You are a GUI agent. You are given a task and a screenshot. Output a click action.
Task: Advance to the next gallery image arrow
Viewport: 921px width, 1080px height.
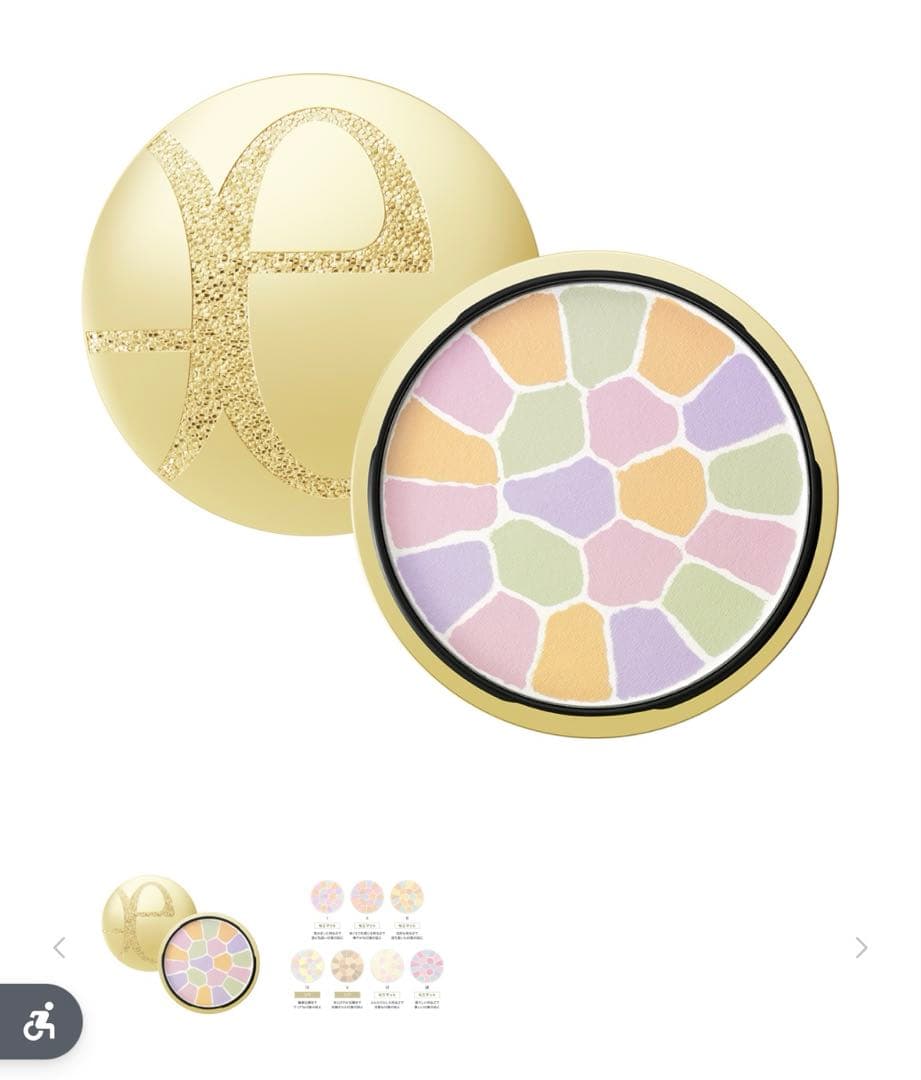tap(861, 947)
